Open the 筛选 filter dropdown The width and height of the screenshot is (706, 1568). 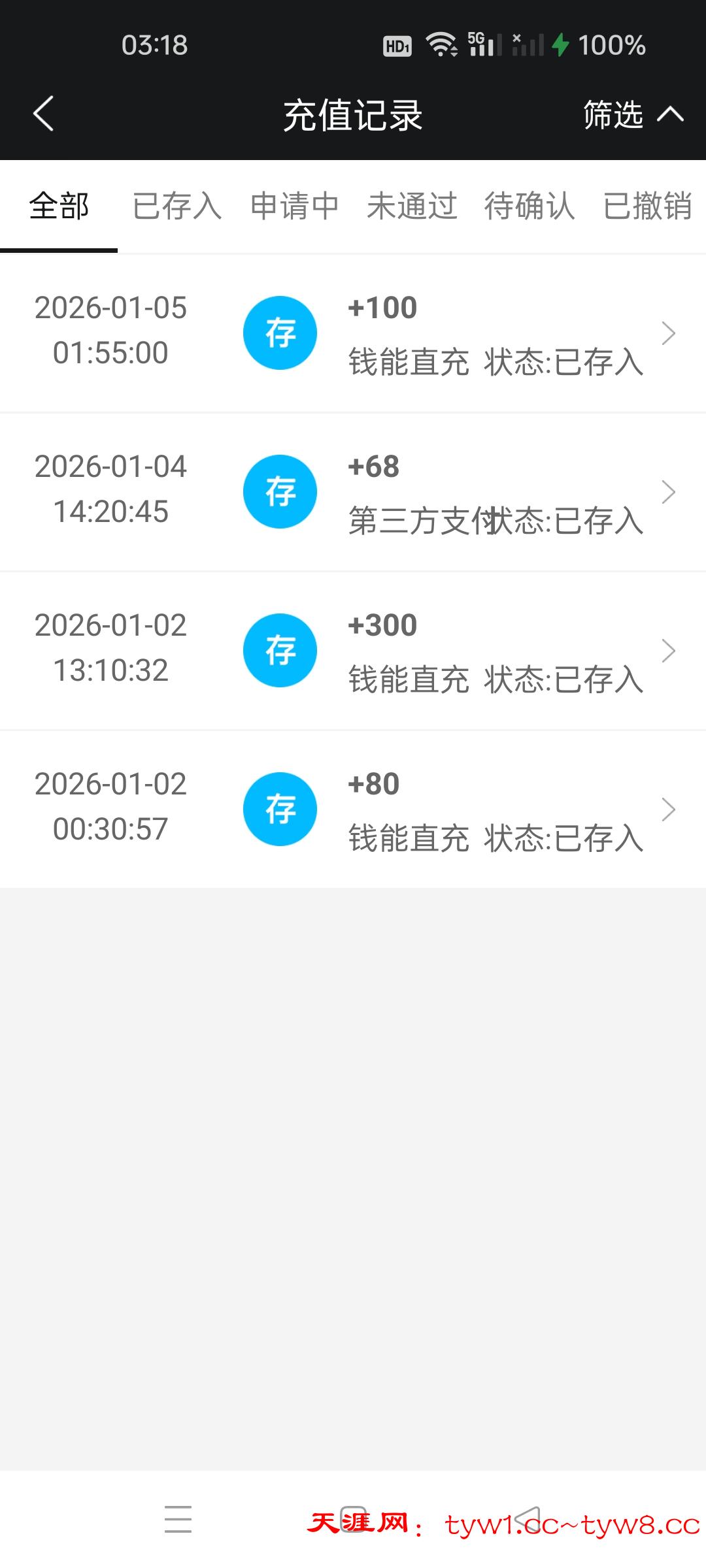click(x=631, y=115)
